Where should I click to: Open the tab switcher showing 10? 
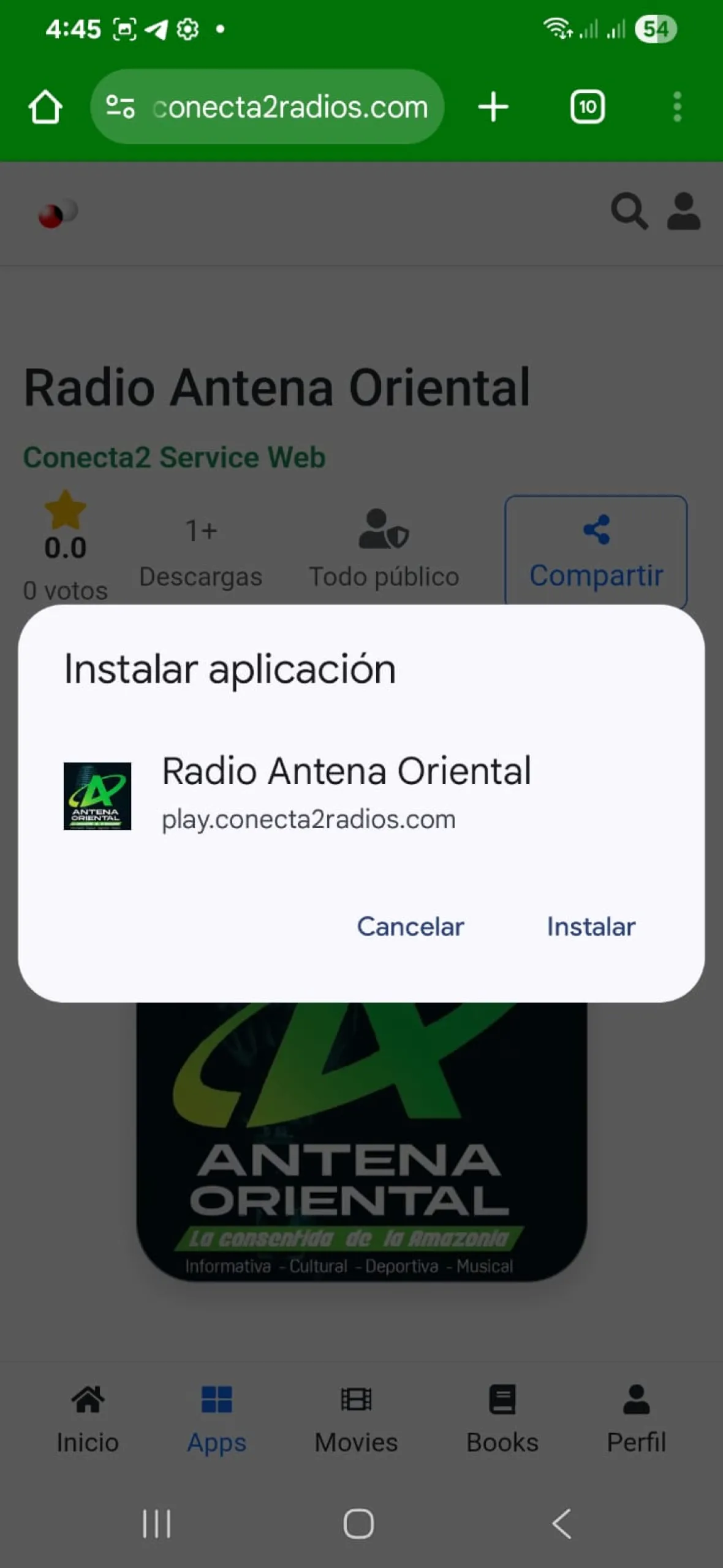pos(587,107)
